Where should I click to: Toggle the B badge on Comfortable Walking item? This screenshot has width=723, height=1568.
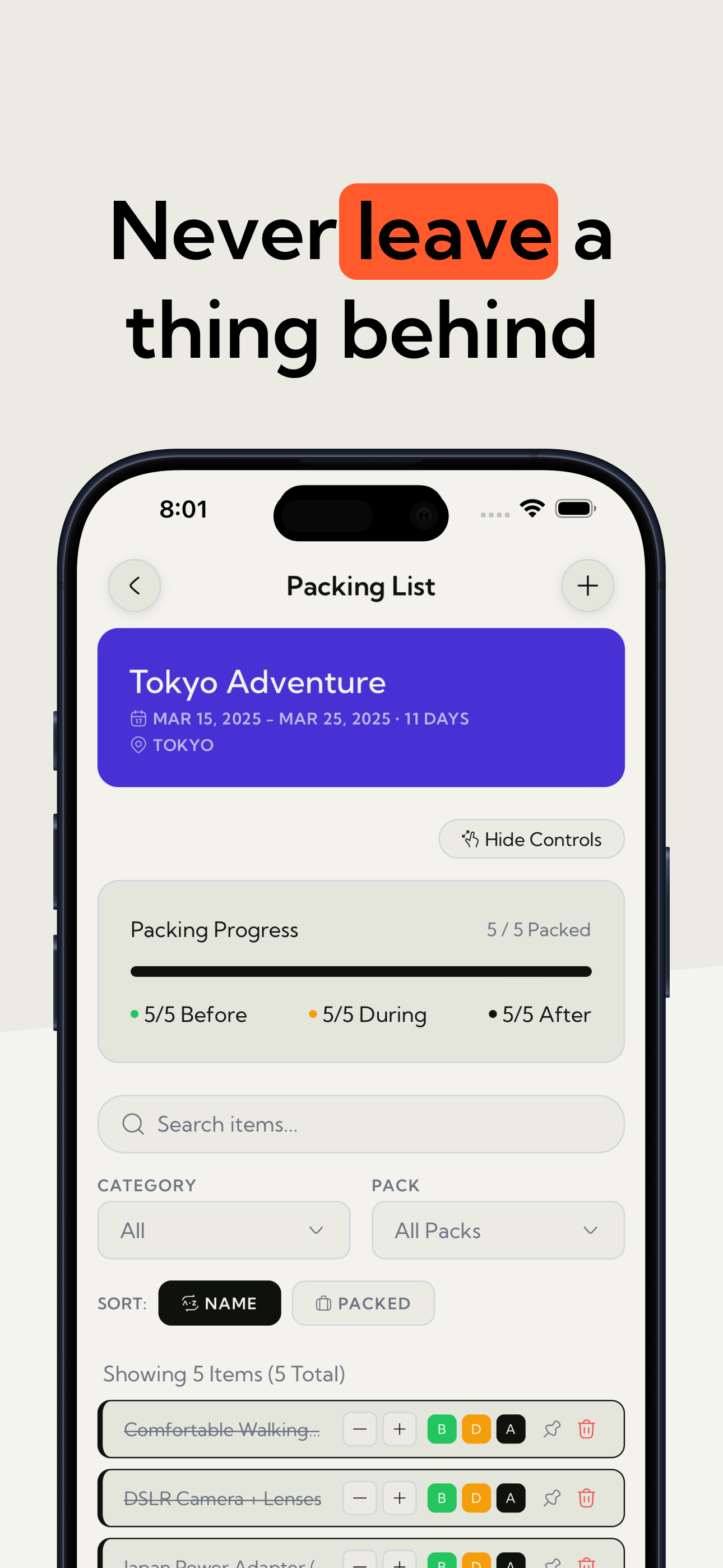442,1429
